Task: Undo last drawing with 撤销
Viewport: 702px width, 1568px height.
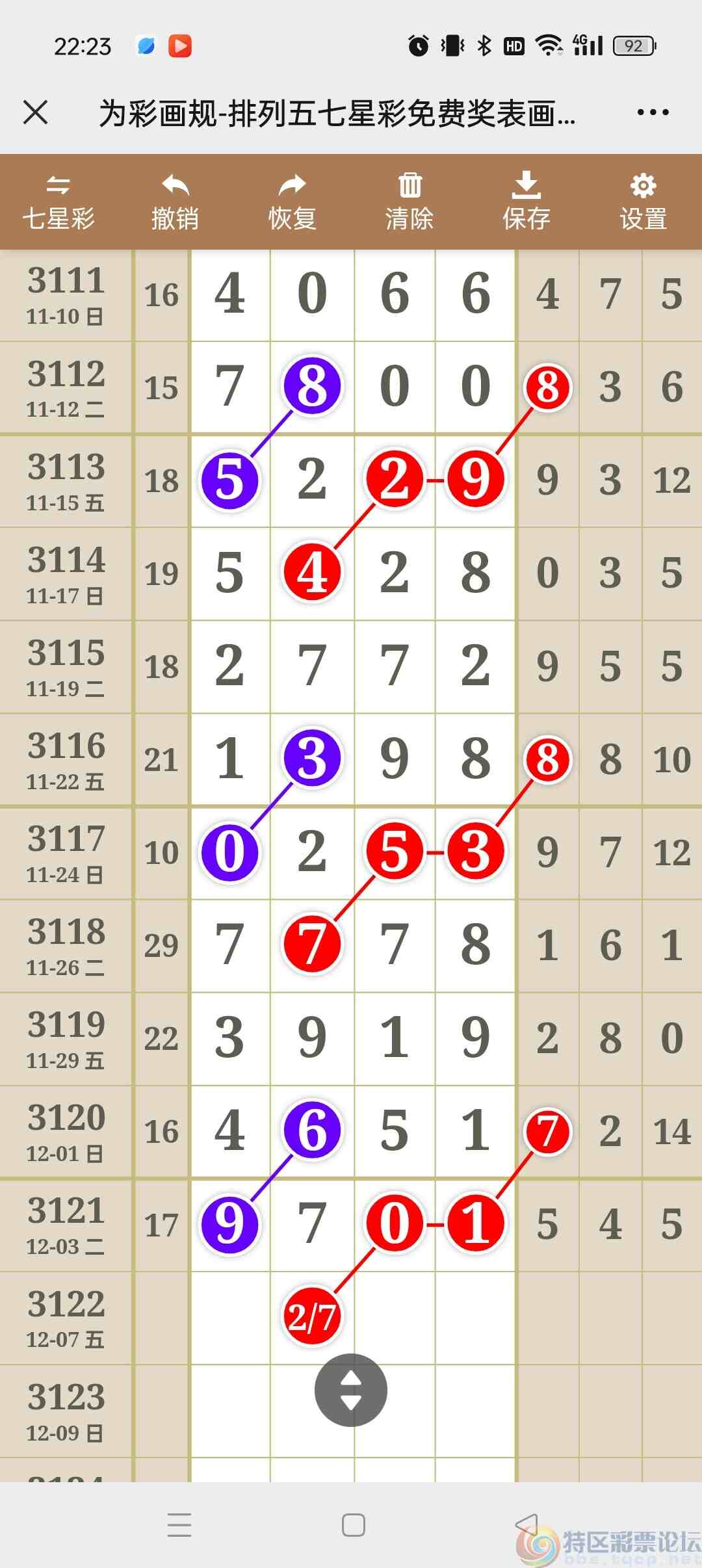Action: (x=175, y=202)
